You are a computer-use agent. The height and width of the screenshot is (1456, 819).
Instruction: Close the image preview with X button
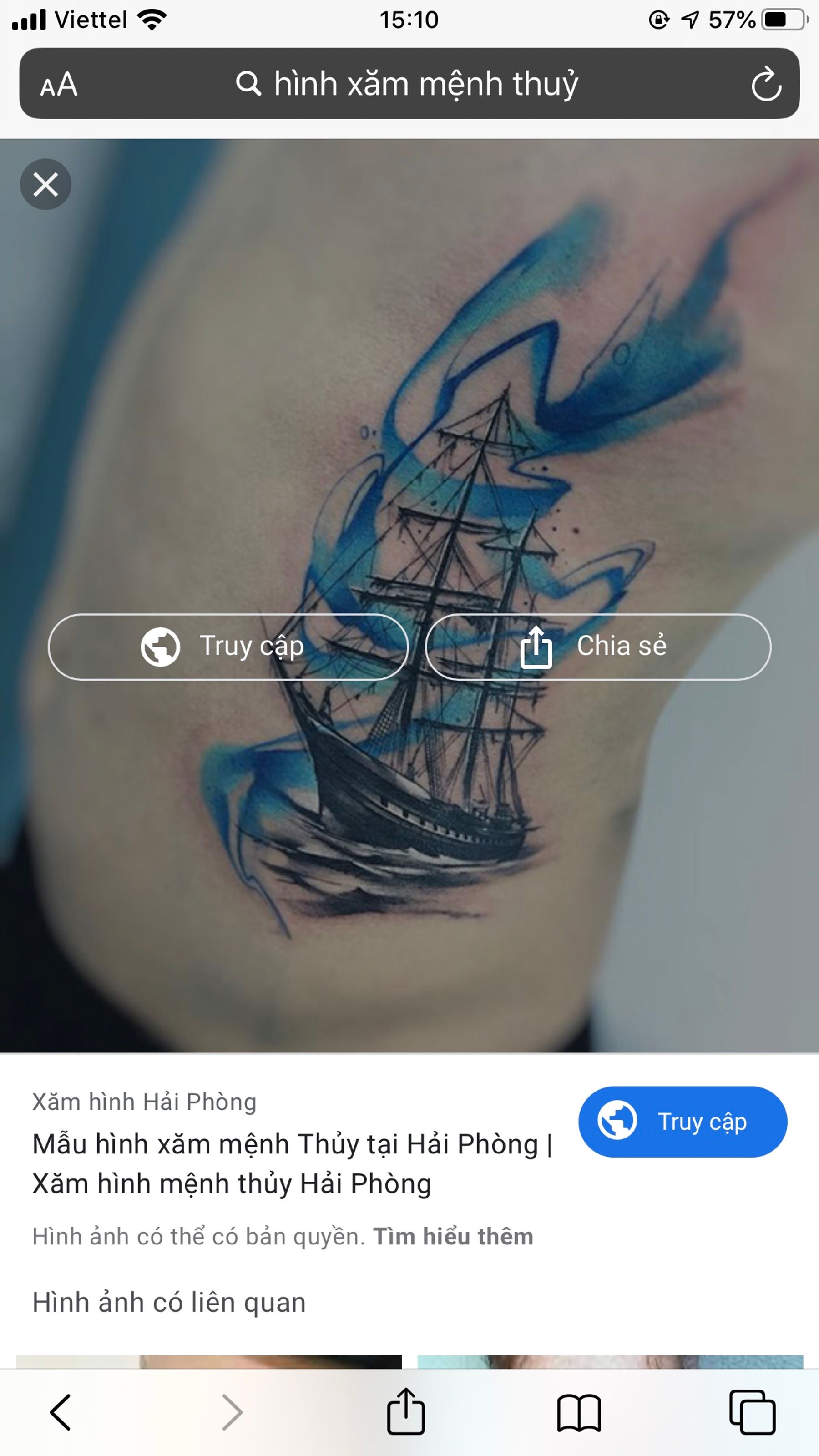[45, 184]
